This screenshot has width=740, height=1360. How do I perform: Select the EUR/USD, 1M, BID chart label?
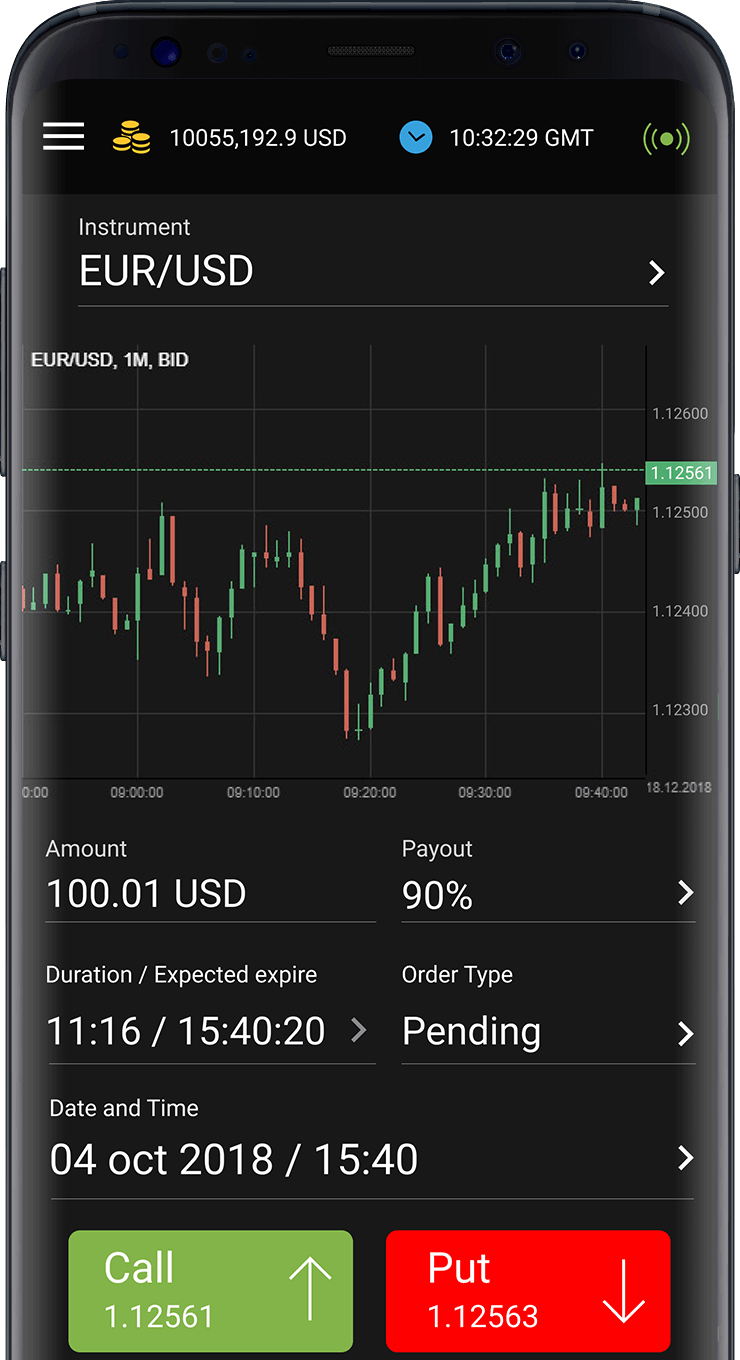(x=108, y=360)
